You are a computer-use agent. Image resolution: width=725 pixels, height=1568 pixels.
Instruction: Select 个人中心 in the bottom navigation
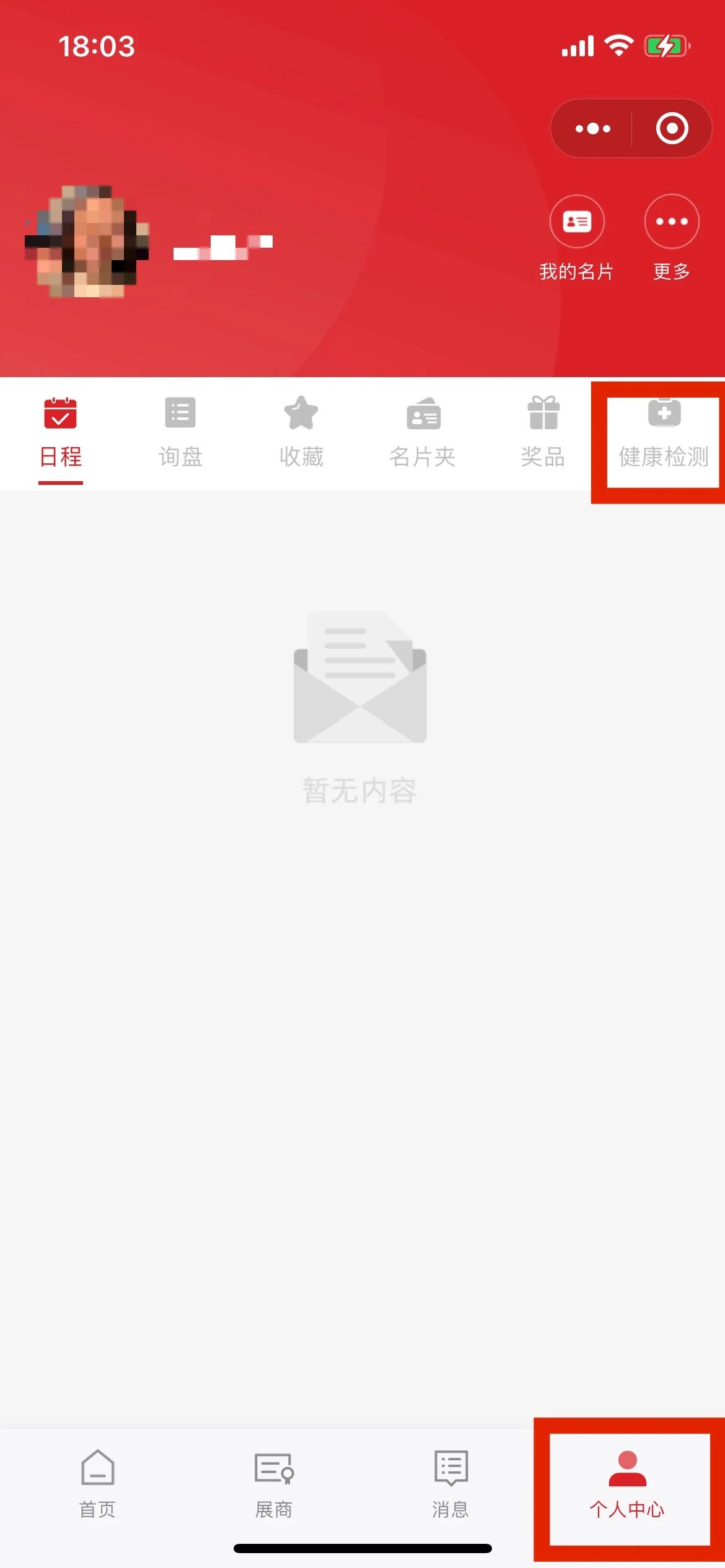627,1483
